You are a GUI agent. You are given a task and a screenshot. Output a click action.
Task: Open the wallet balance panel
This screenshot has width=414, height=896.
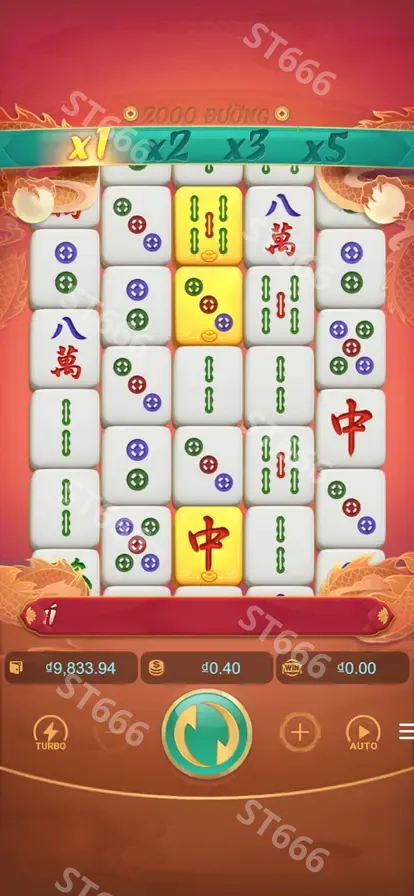[71, 668]
